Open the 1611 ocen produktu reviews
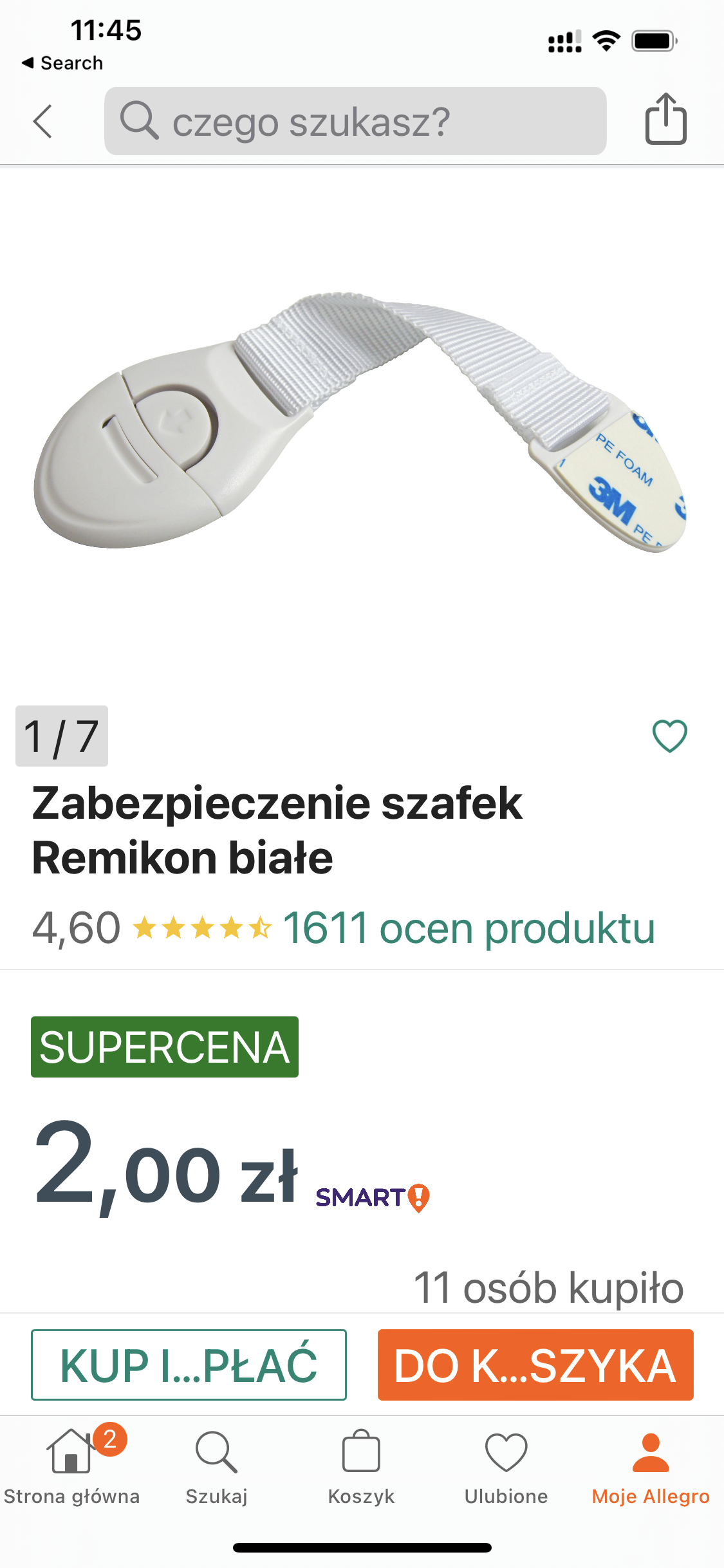724x1568 pixels. coord(469,928)
